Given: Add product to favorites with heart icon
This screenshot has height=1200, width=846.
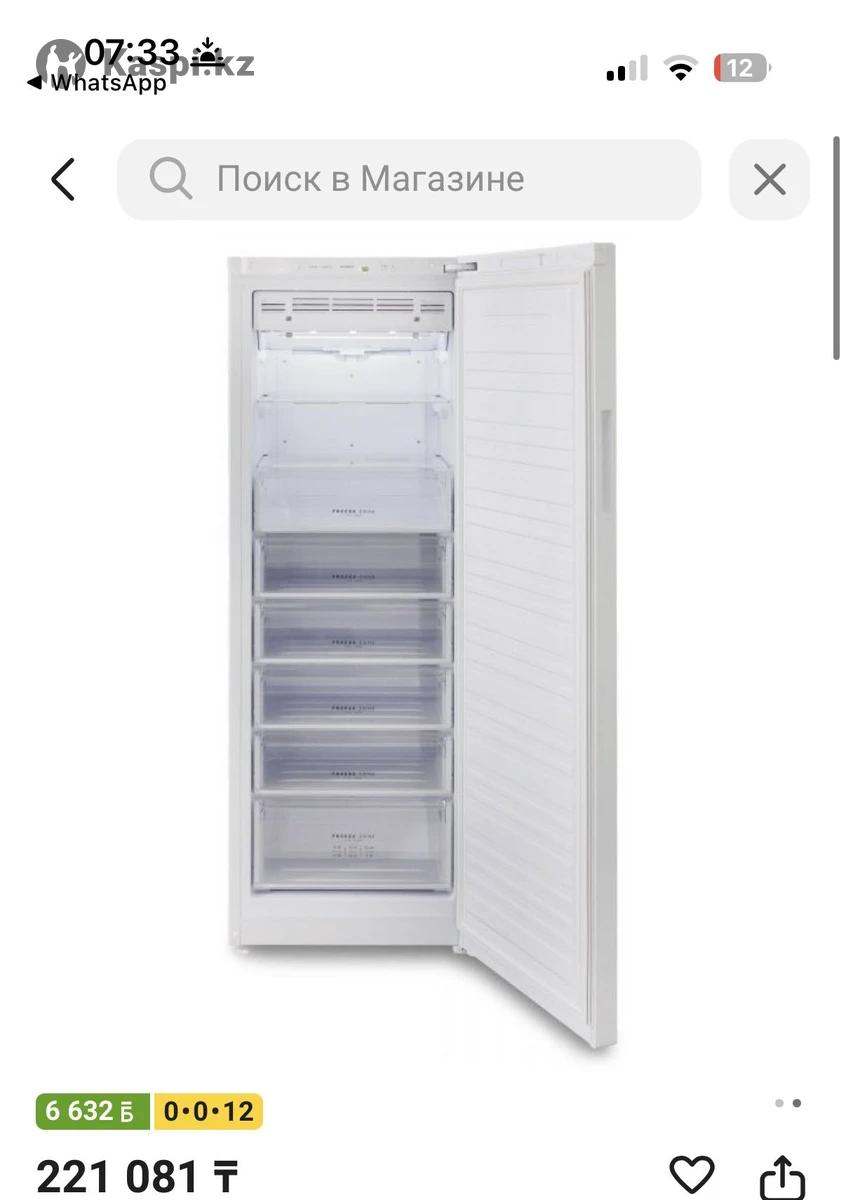Looking at the screenshot, I should pos(691,1174).
